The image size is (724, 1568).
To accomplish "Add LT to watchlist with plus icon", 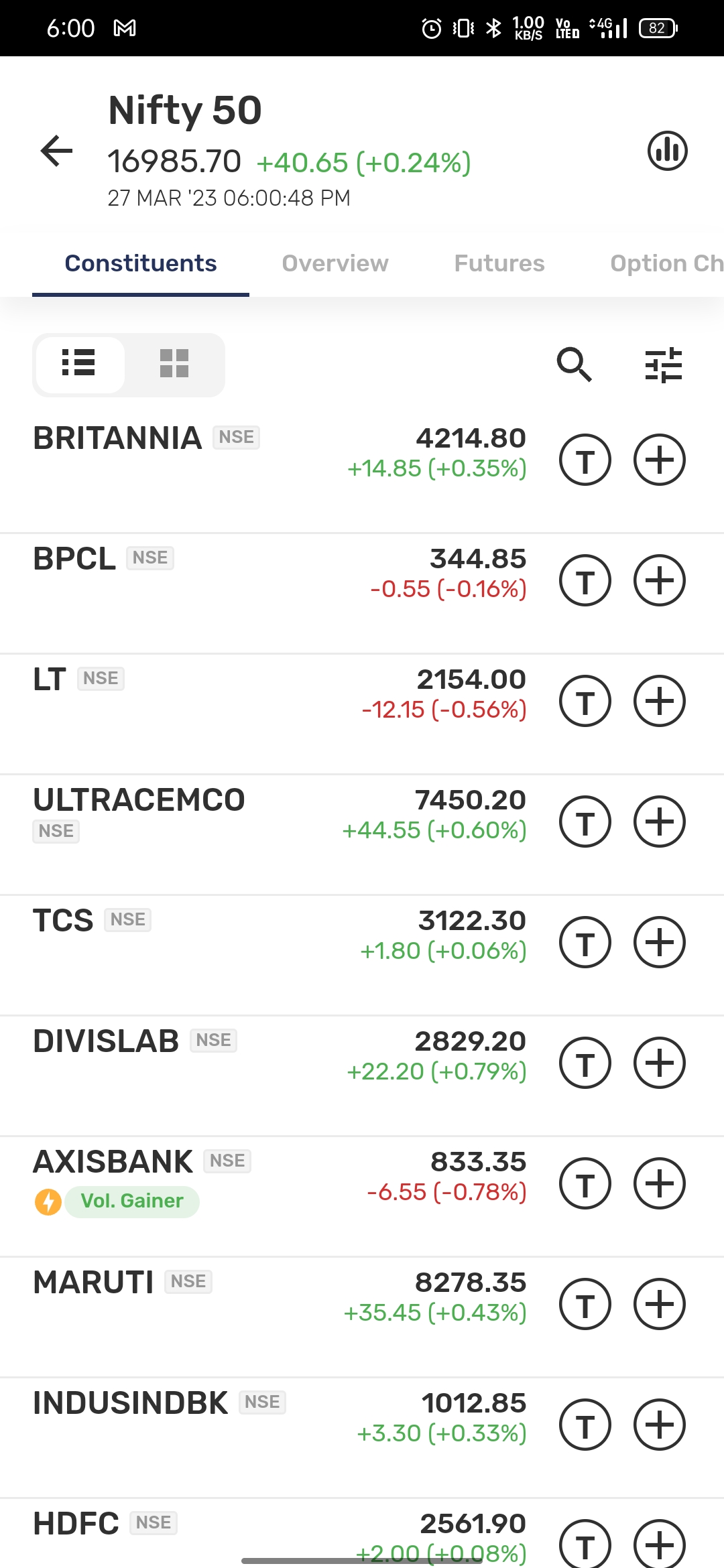I will coord(660,701).
